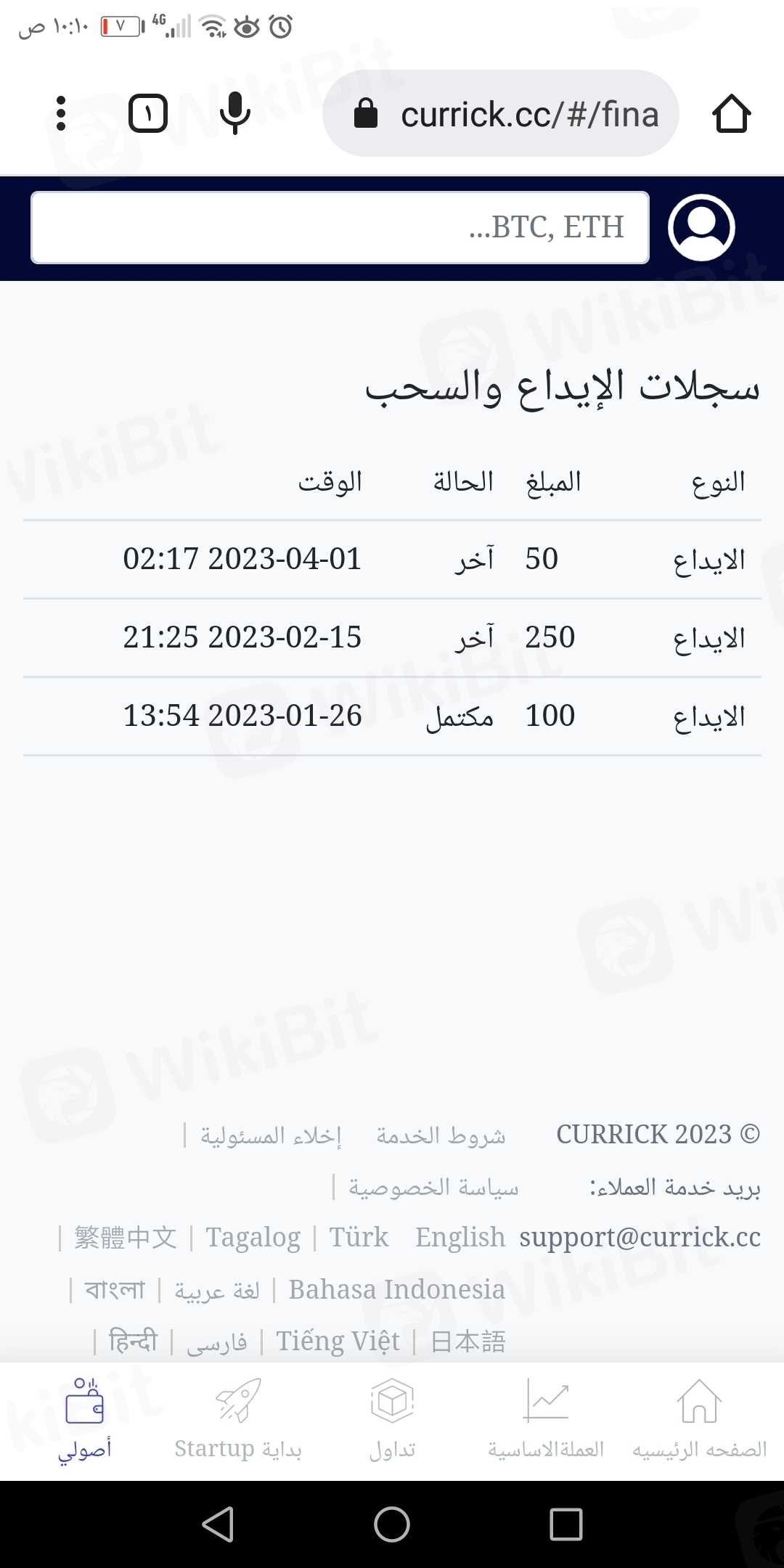The image size is (784, 1568).
Task: Open the سياسة الخصوصية link
Action: [433, 1188]
